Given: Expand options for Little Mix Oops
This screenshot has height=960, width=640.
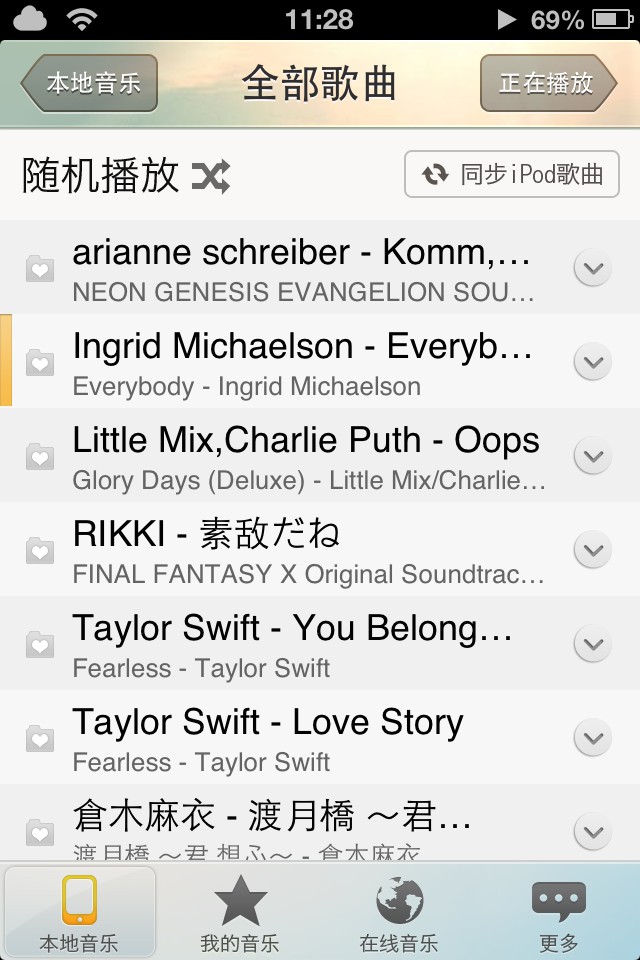Looking at the screenshot, I should pyautogui.click(x=593, y=456).
